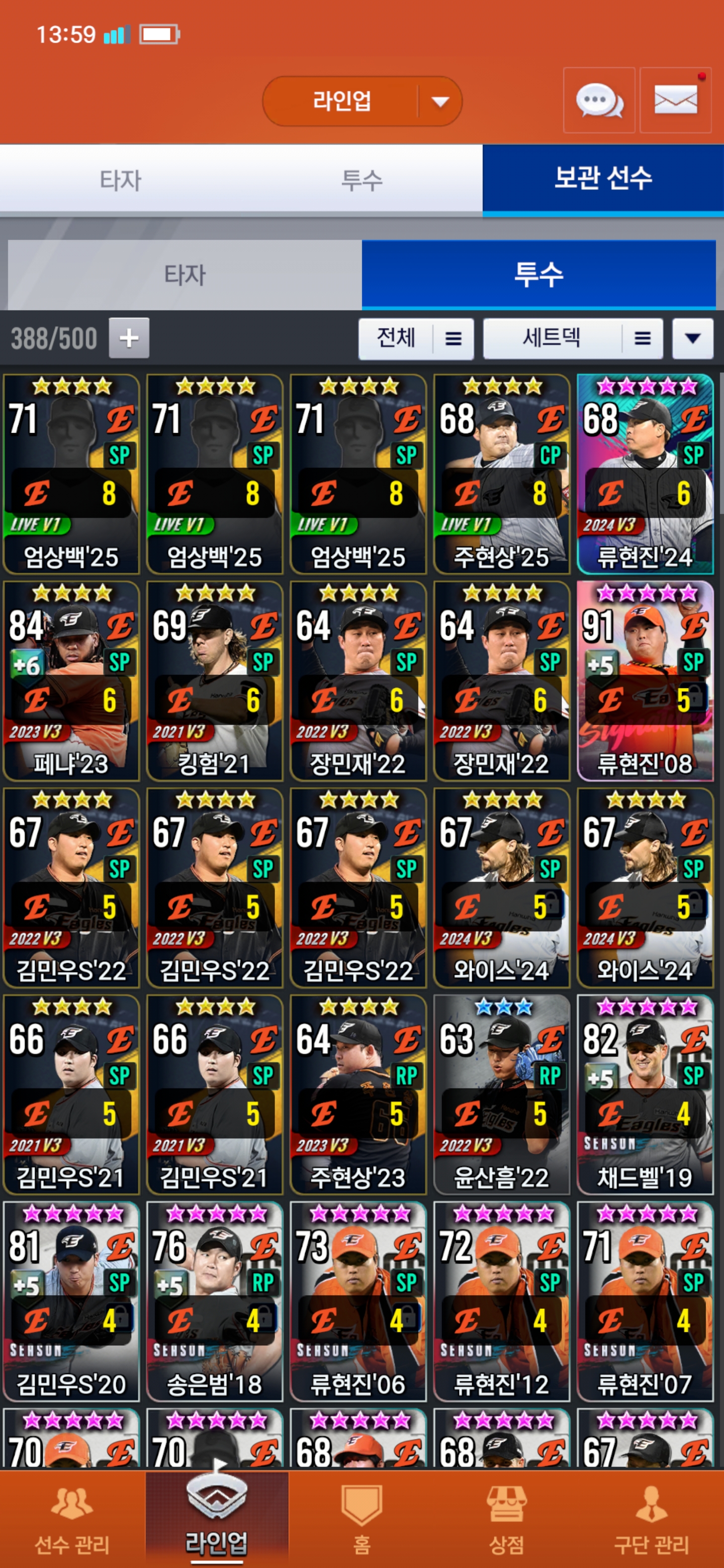The width and height of the screenshot is (724, 1568).
Task: Go to 선수 관리 in bottom navigation
Action: 72,1519
